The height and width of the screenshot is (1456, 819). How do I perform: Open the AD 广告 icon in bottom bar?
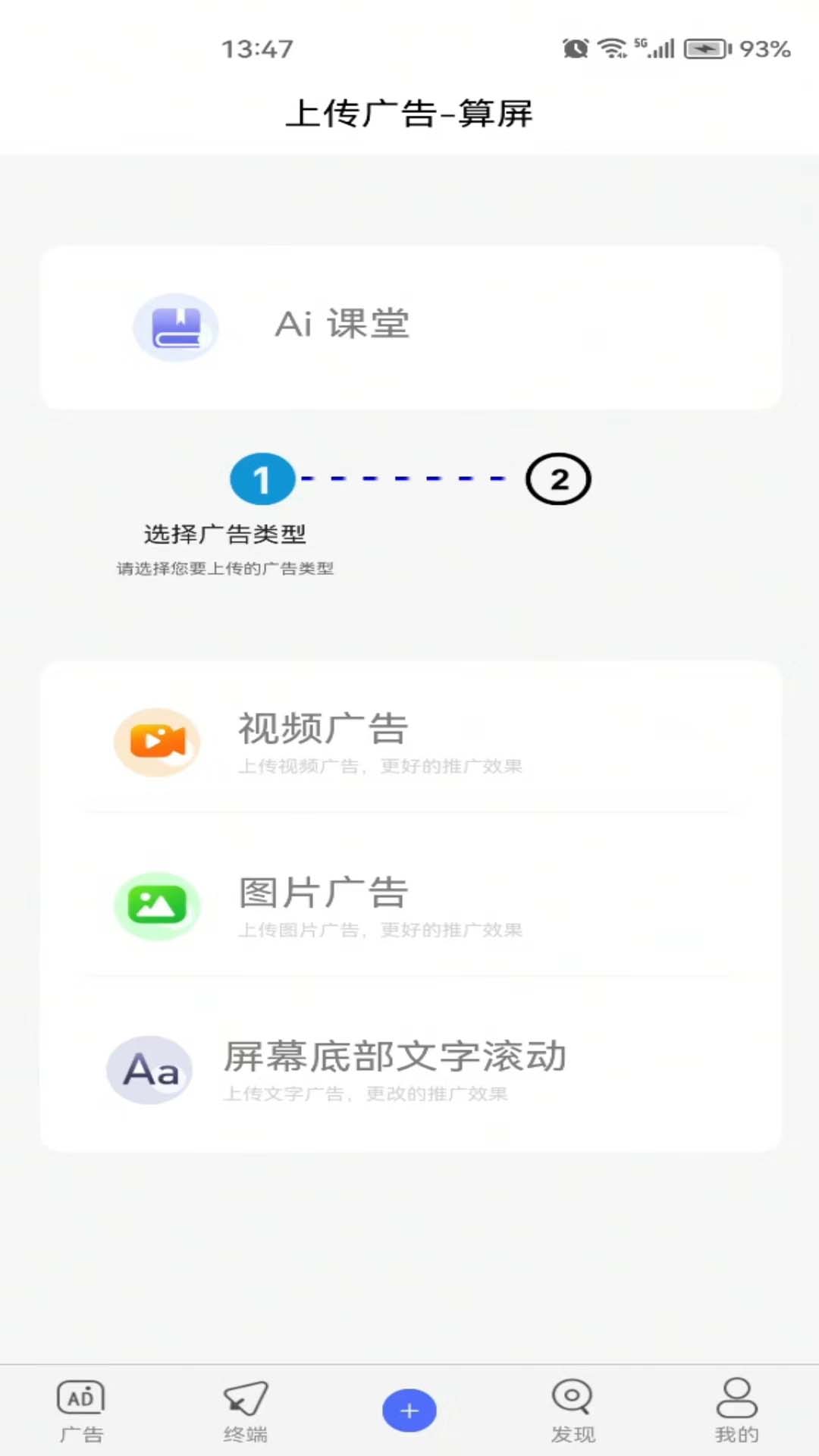[80, 1398]
